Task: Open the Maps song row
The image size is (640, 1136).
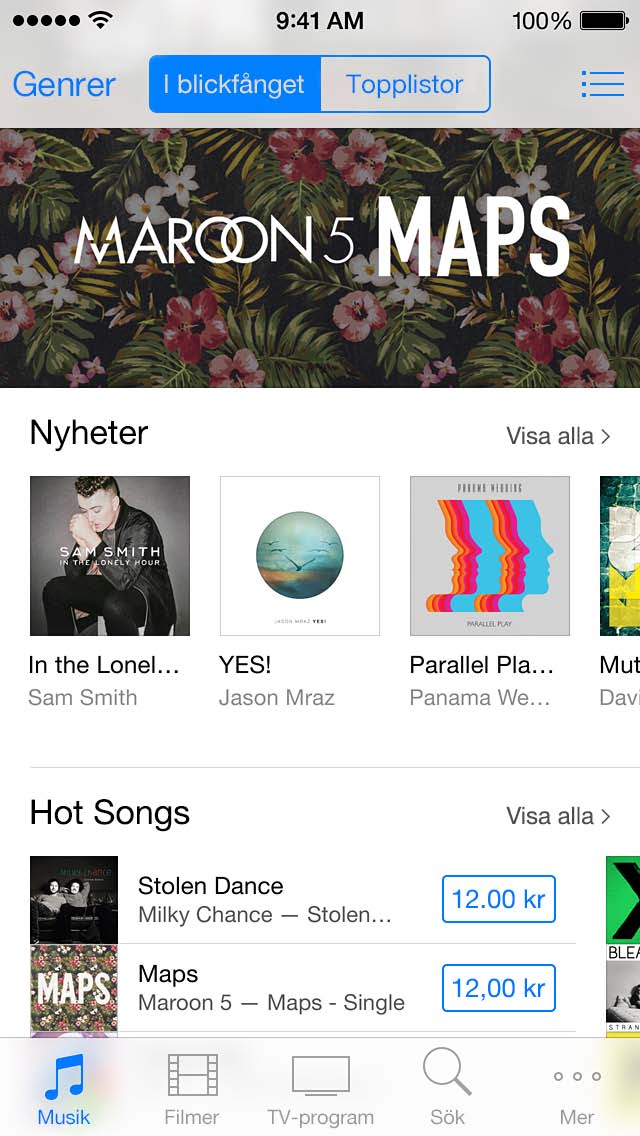Action: pyautogui.click(x=270, y=988)
